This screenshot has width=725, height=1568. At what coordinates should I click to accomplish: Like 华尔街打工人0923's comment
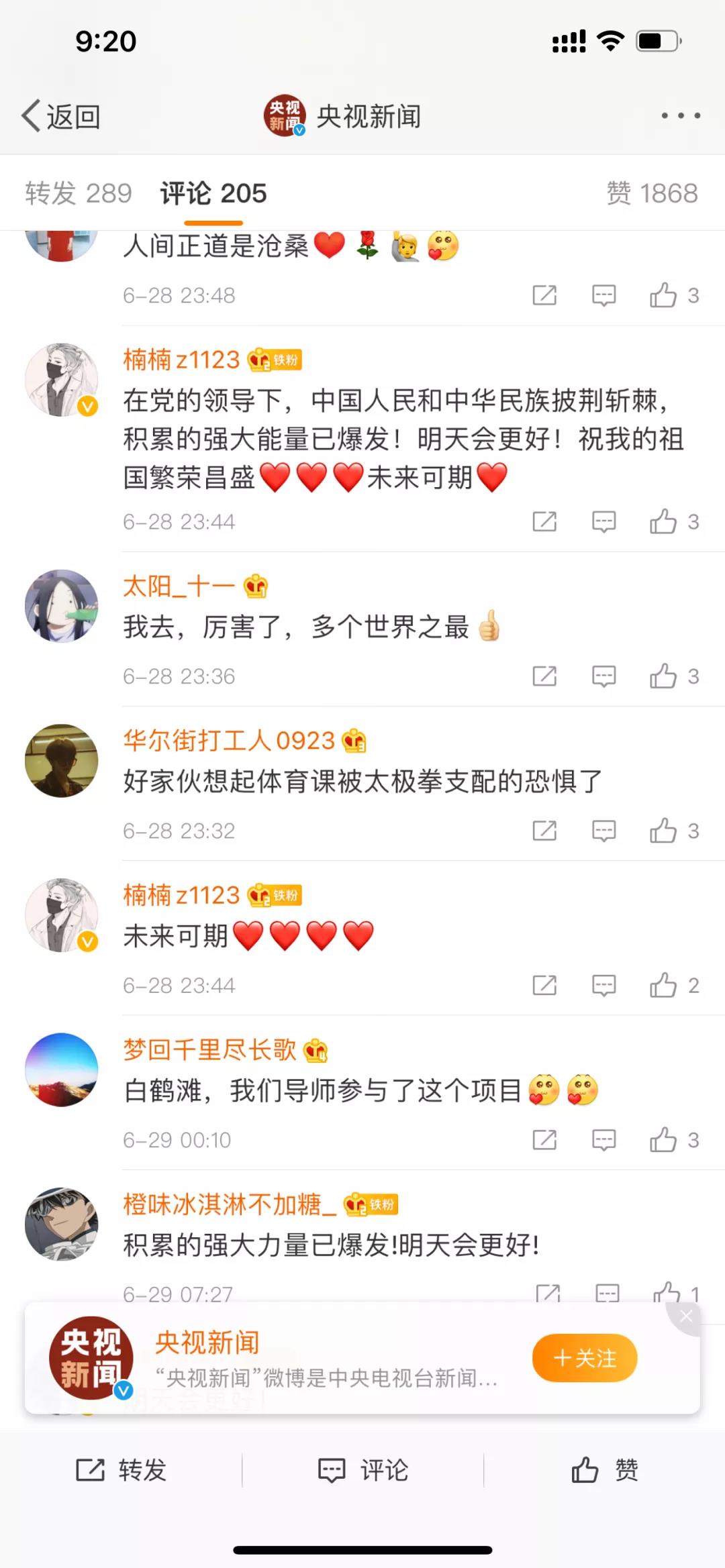(x=663, y=831)
